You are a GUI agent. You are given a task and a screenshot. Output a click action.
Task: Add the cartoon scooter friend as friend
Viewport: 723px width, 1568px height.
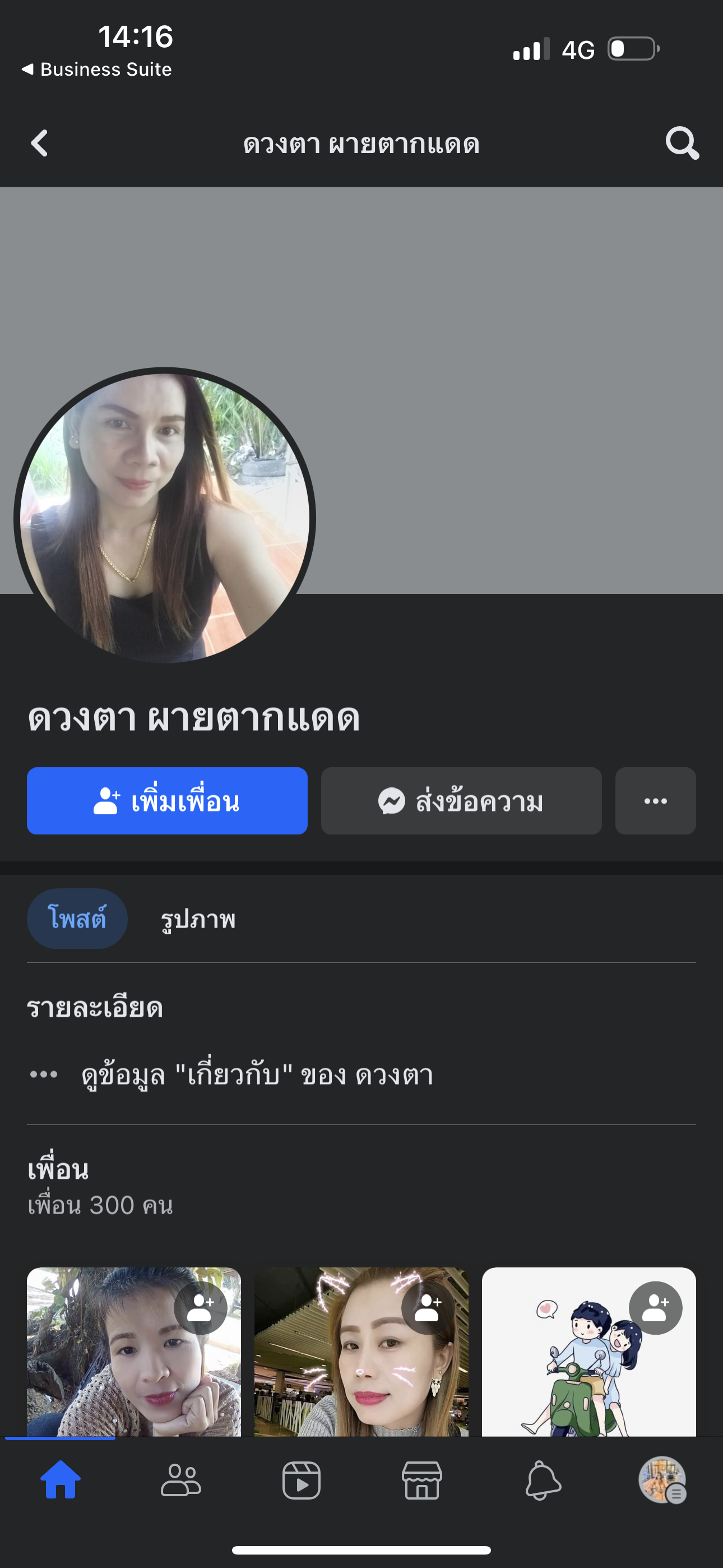pyautogui.click(x=655, y=1308)
